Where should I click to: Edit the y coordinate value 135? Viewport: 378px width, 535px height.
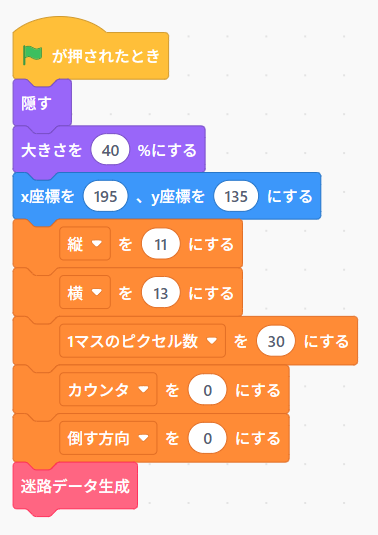point(236,196)
